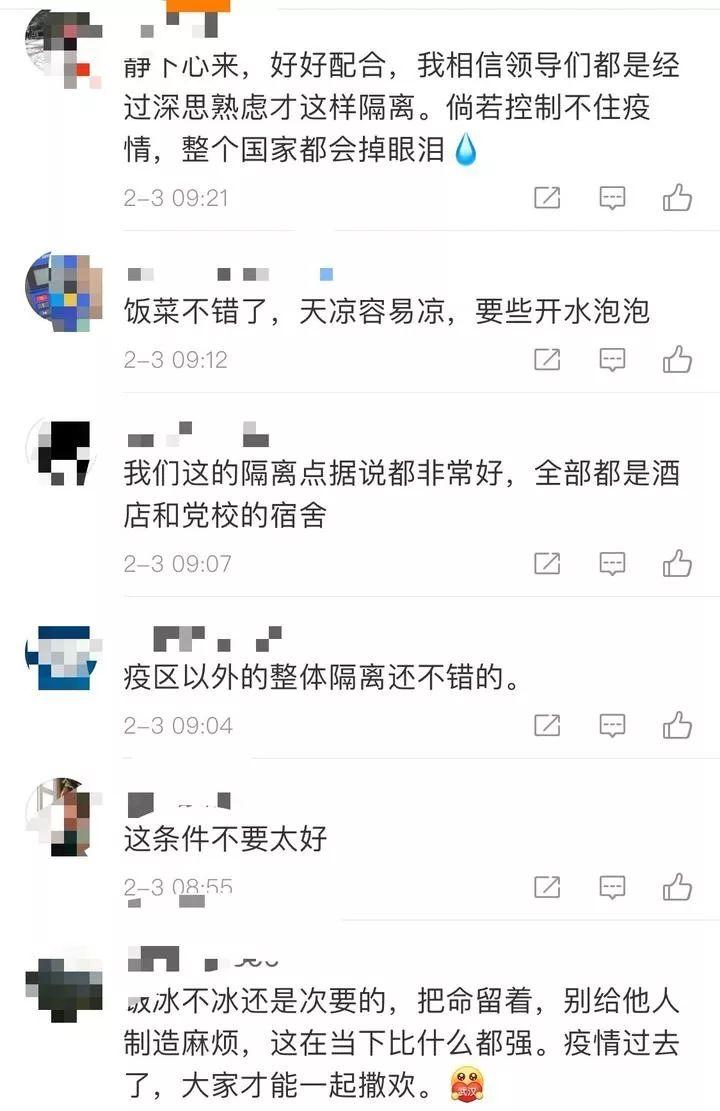Screen dimensions: 720x1111
Task: Like the comment posted at 2-3 09:21
Action: click(677, 198)
